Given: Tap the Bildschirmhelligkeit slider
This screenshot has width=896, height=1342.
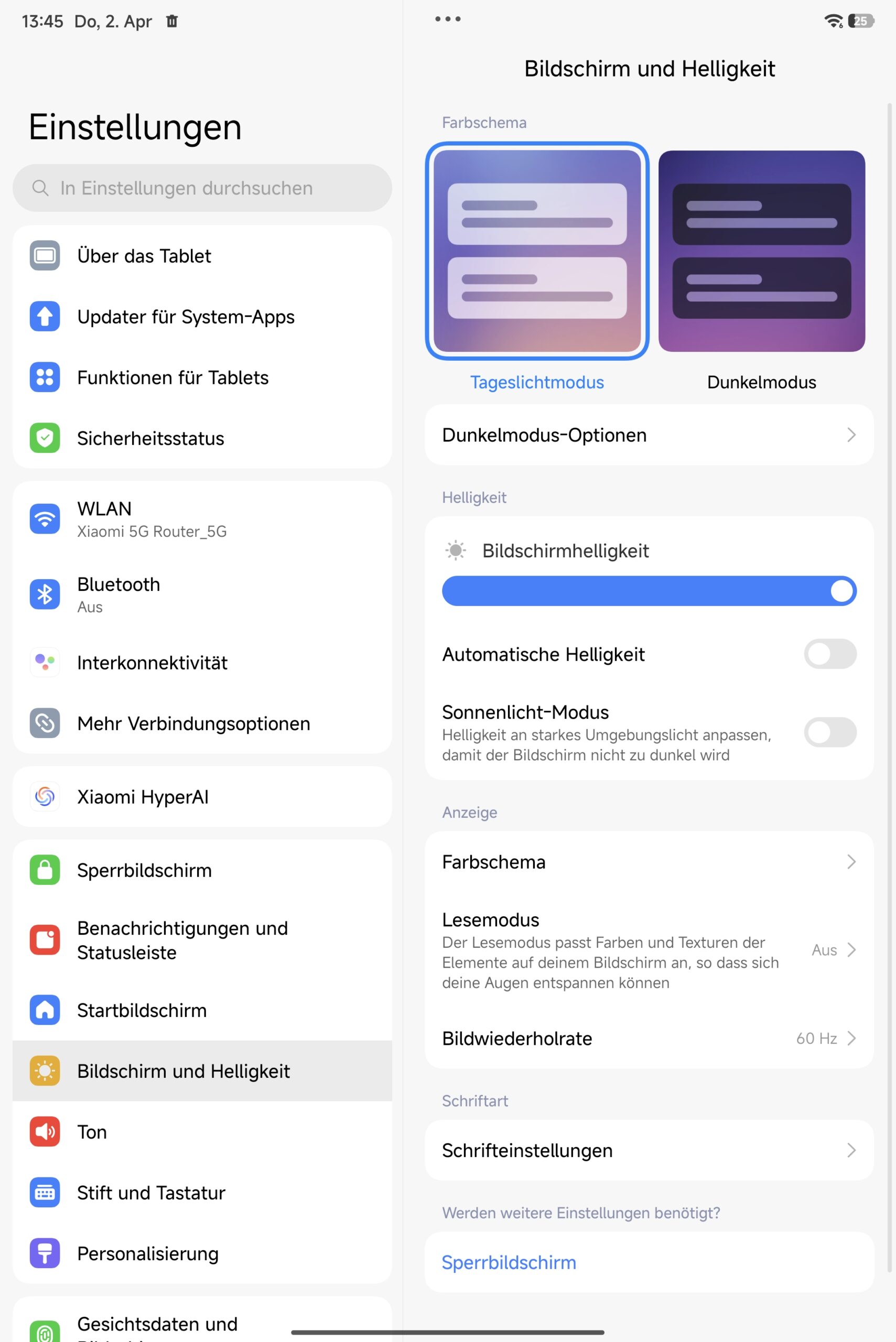Looking at the screenshot, I should click(649, 591).
